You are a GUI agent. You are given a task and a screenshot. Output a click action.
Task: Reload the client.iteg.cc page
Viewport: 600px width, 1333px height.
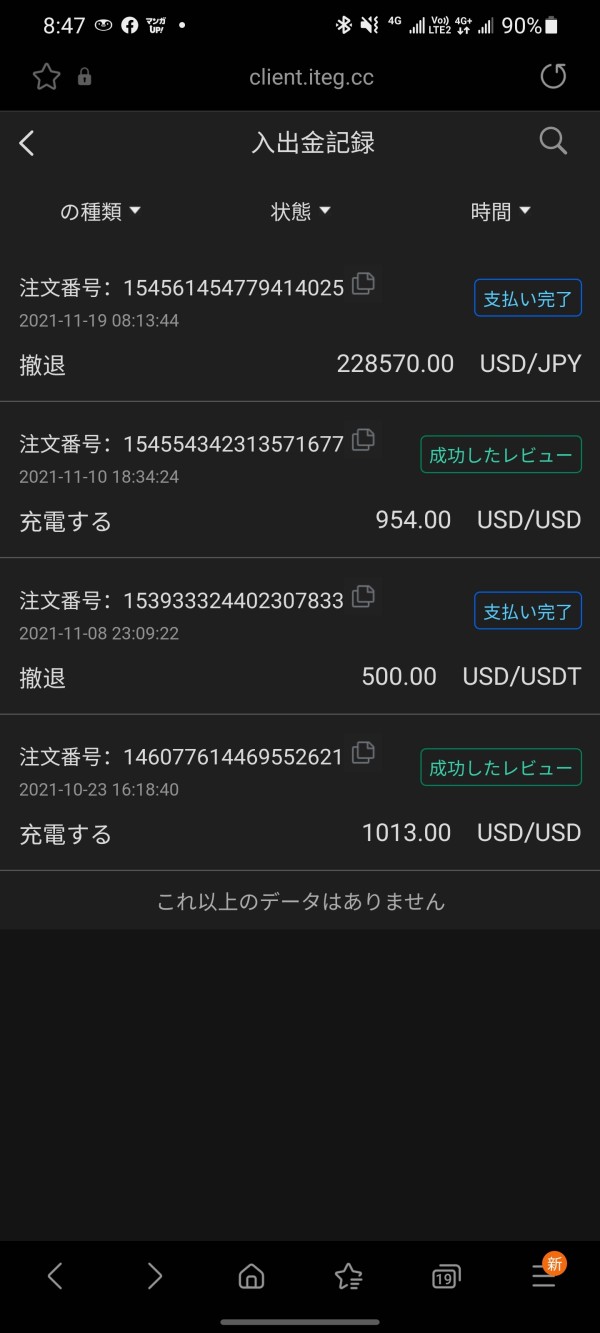(553, 77)
